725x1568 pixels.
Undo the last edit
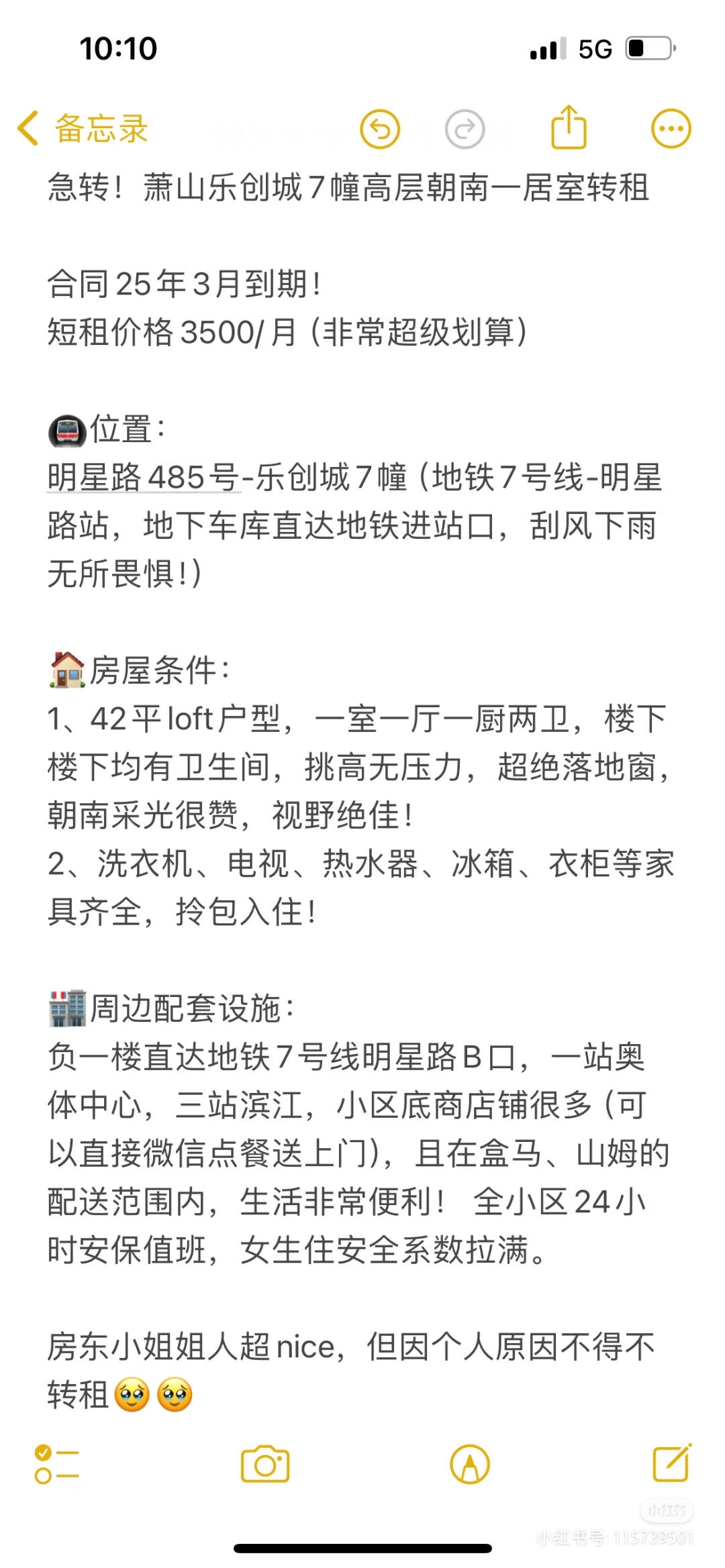point(380,129)
